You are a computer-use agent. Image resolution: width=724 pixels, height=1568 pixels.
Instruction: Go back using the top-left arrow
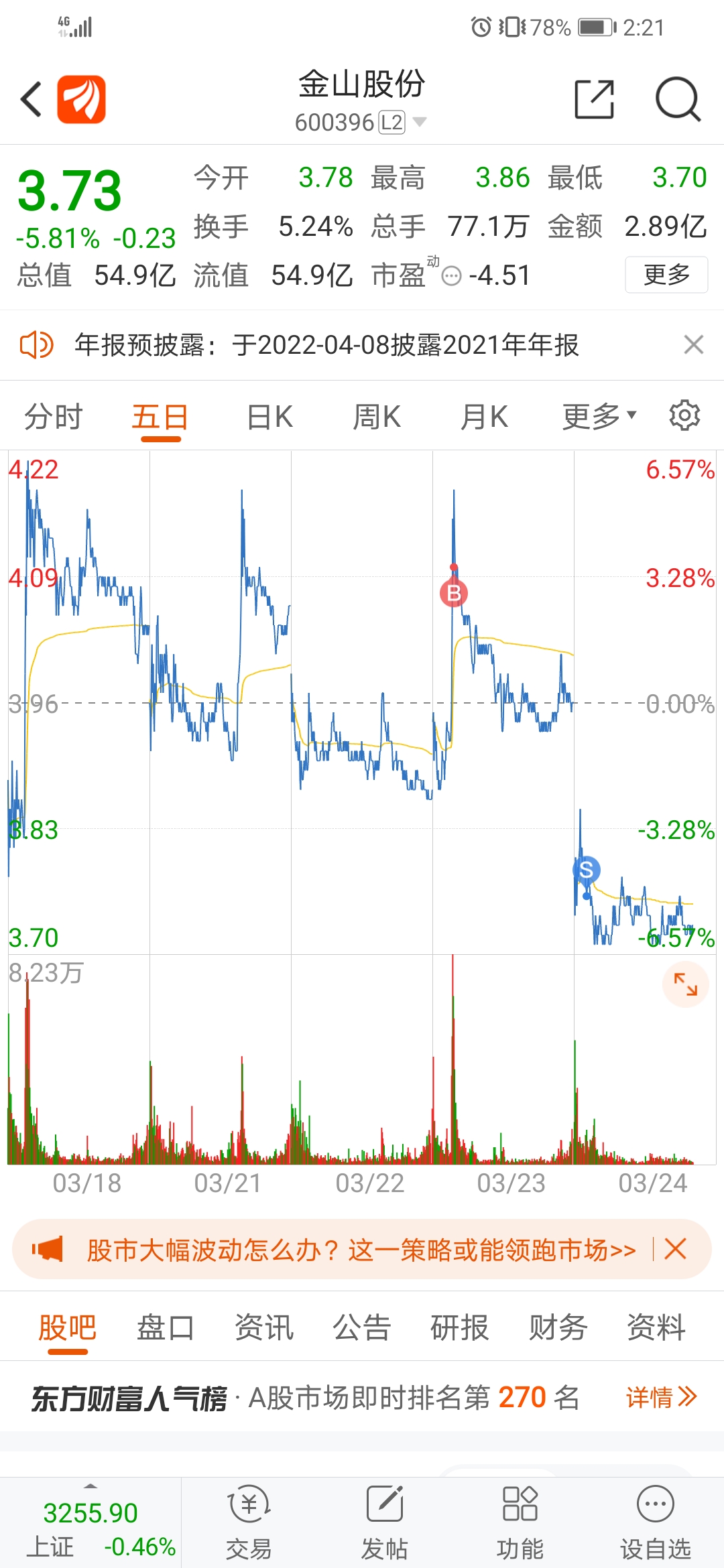32,99
